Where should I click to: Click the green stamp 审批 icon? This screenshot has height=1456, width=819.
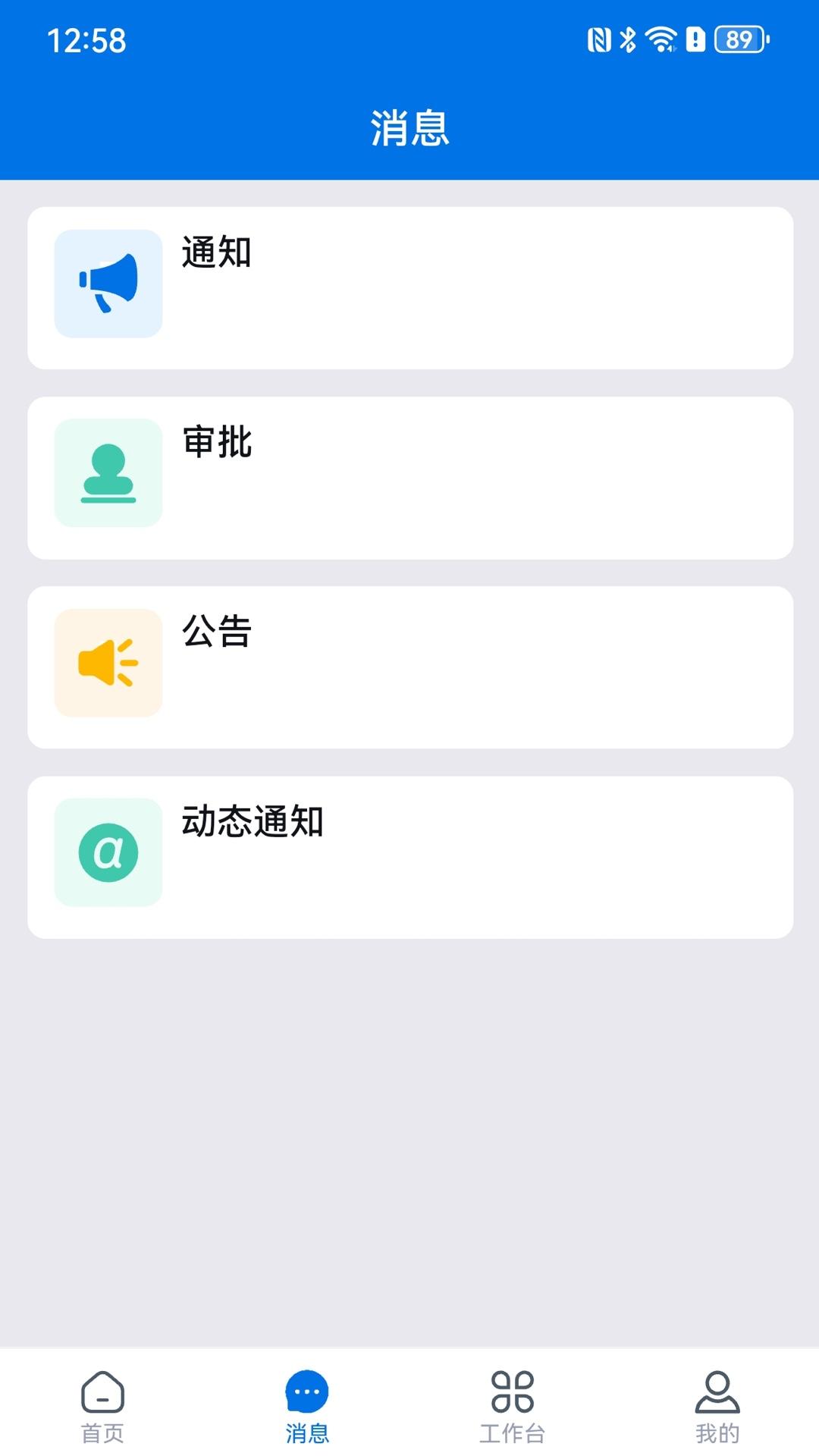[108, 473]
